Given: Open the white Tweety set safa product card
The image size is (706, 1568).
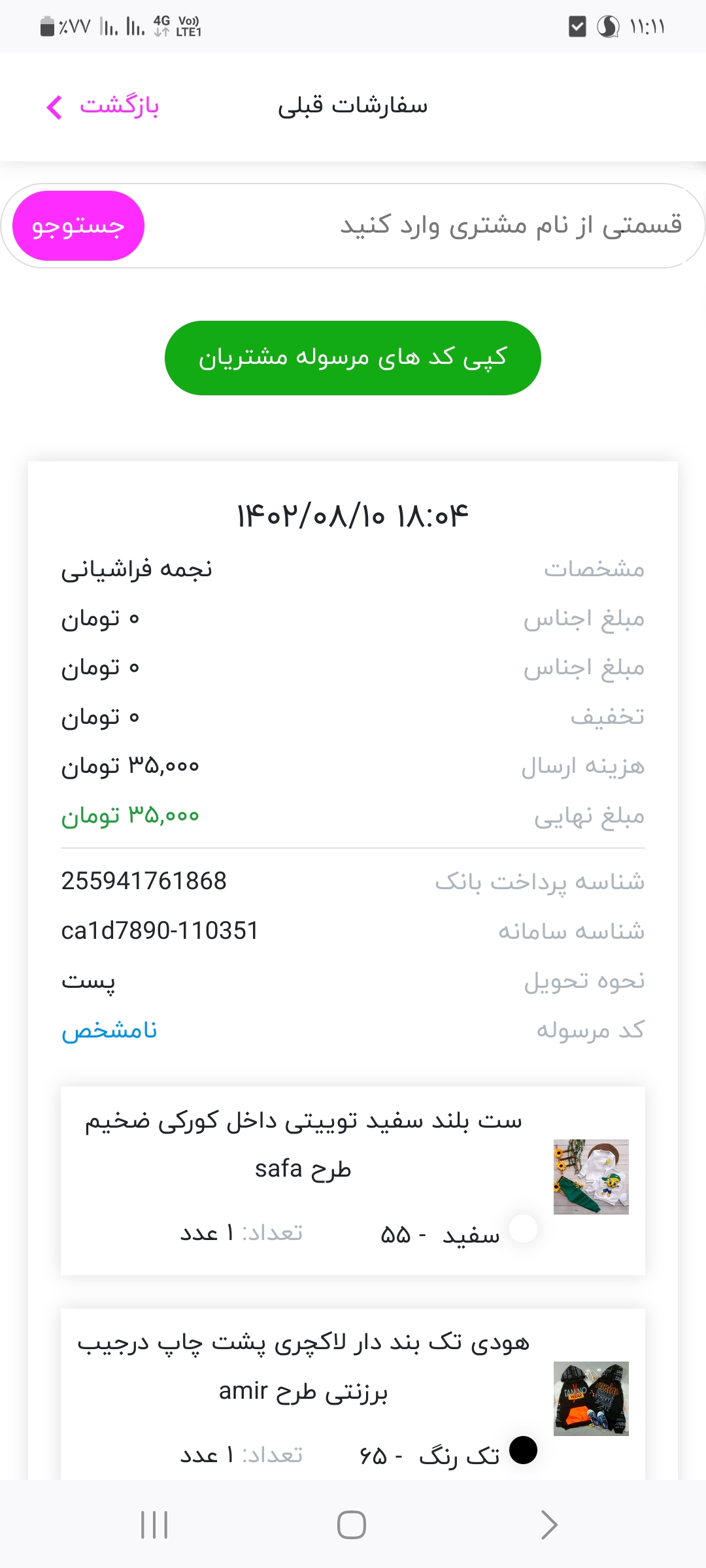Looking at the screenshot, I should (353, 1180).
